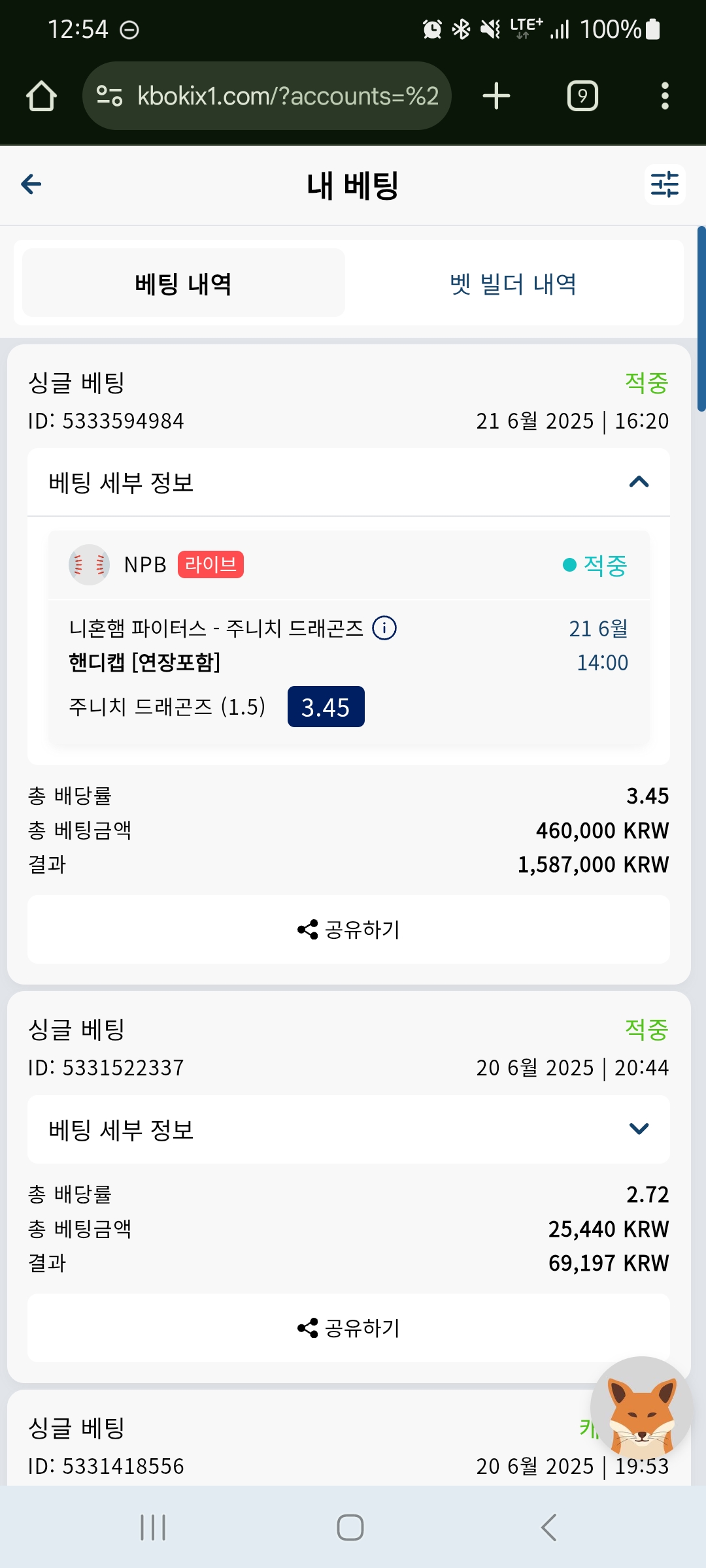
Task: Open a new browser tab
Action: 497,96
